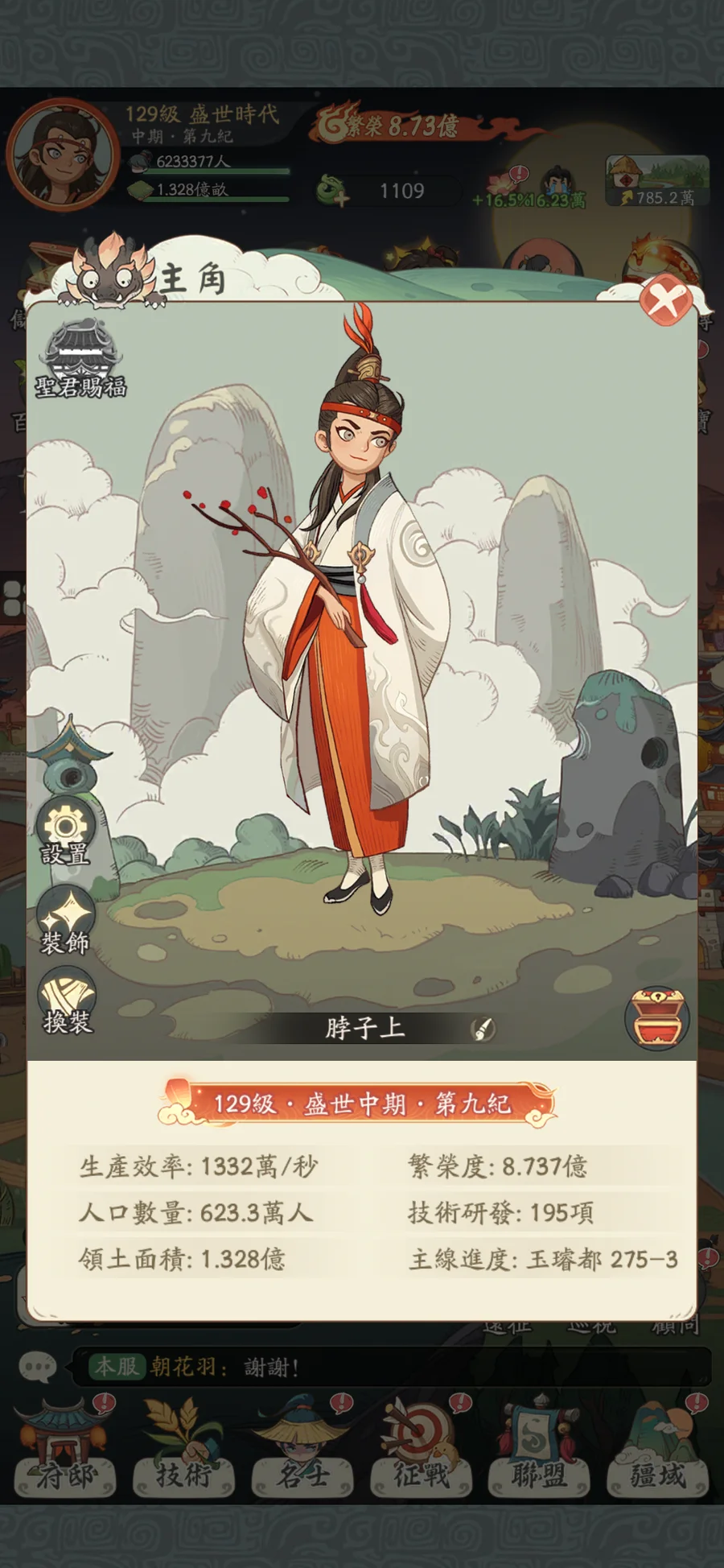
Task: Open 府邸 tab in bottom bar
Action: coord(66,1446)
